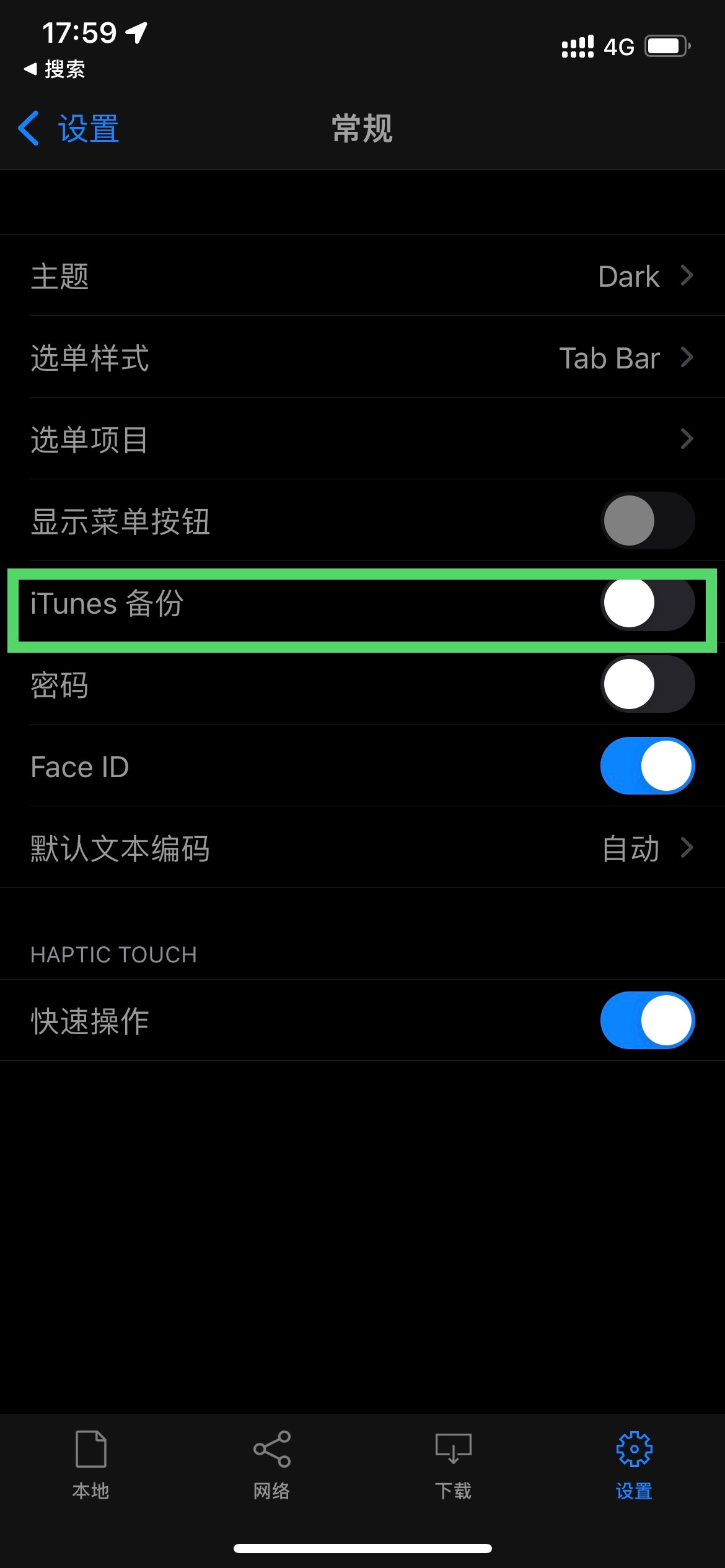Open the 主题 theme setting
The width and height of the screenshot is (725, 1568).
pos(362,276)
